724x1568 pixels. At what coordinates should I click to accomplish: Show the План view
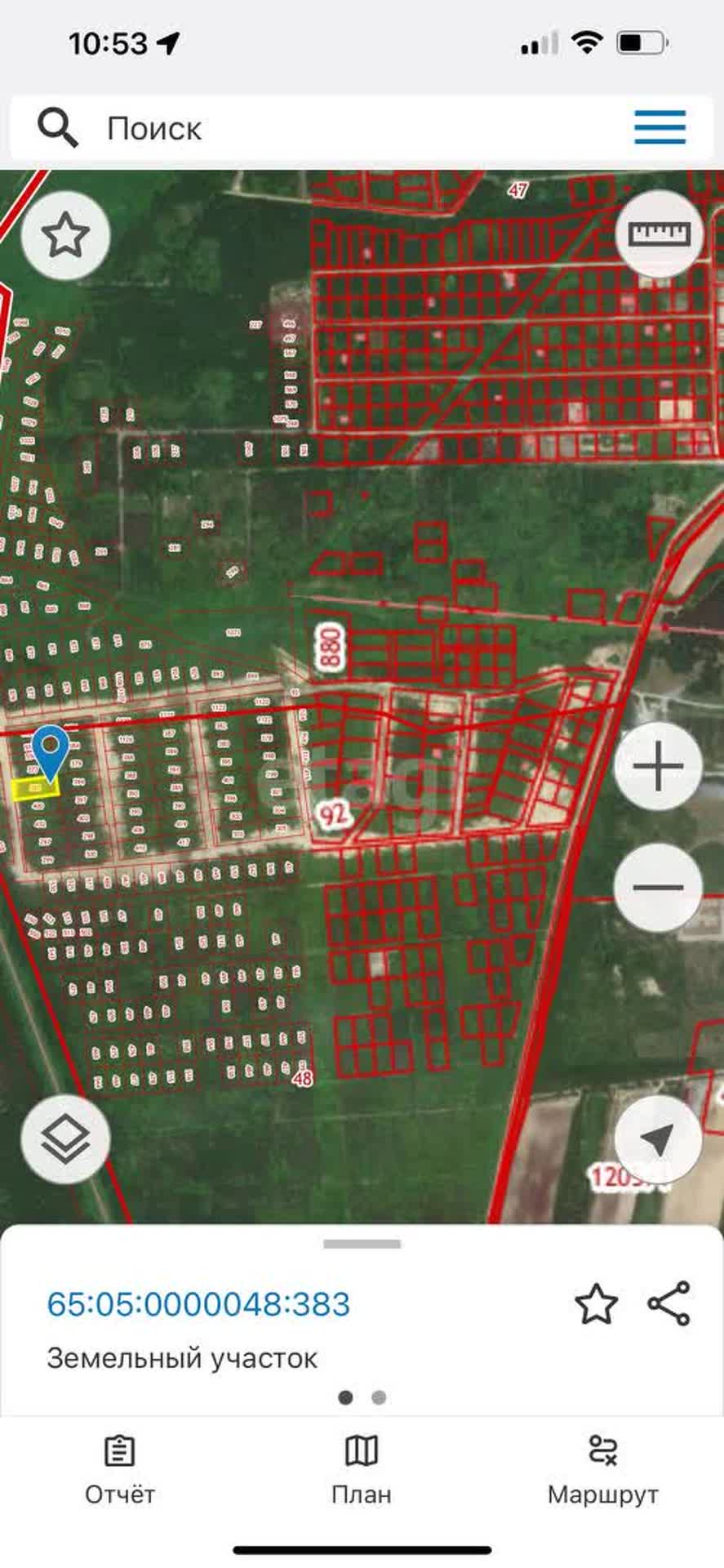(x=362, y=1470)
